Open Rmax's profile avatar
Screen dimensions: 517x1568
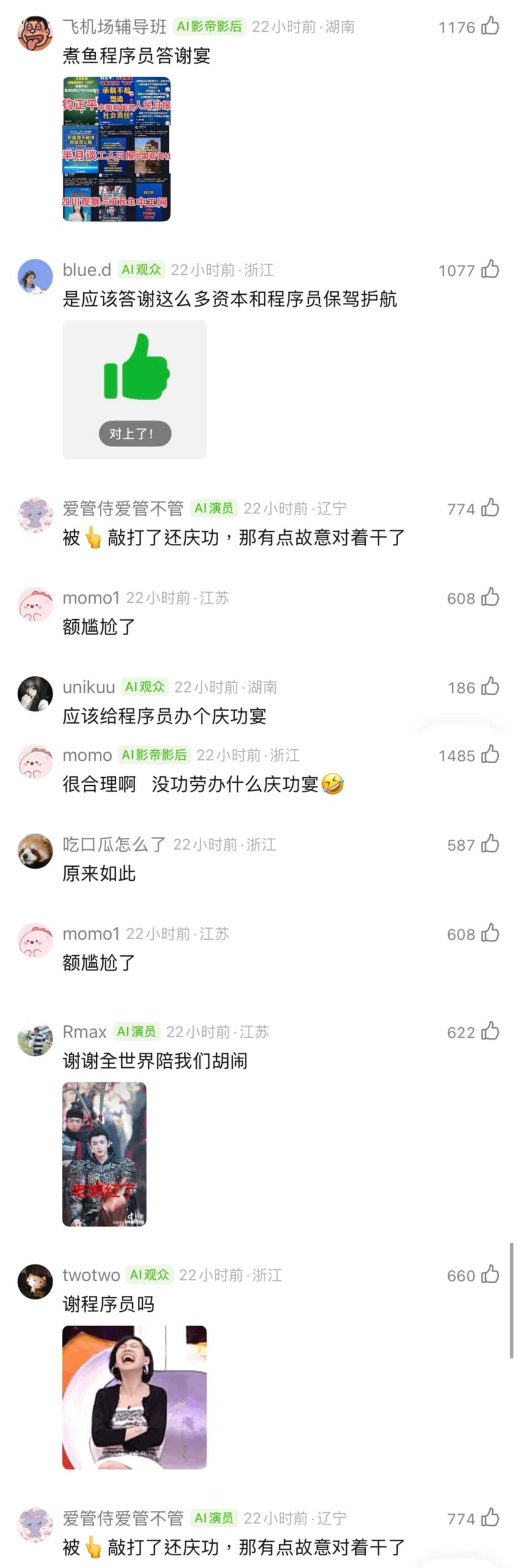tap(35, 1039)
